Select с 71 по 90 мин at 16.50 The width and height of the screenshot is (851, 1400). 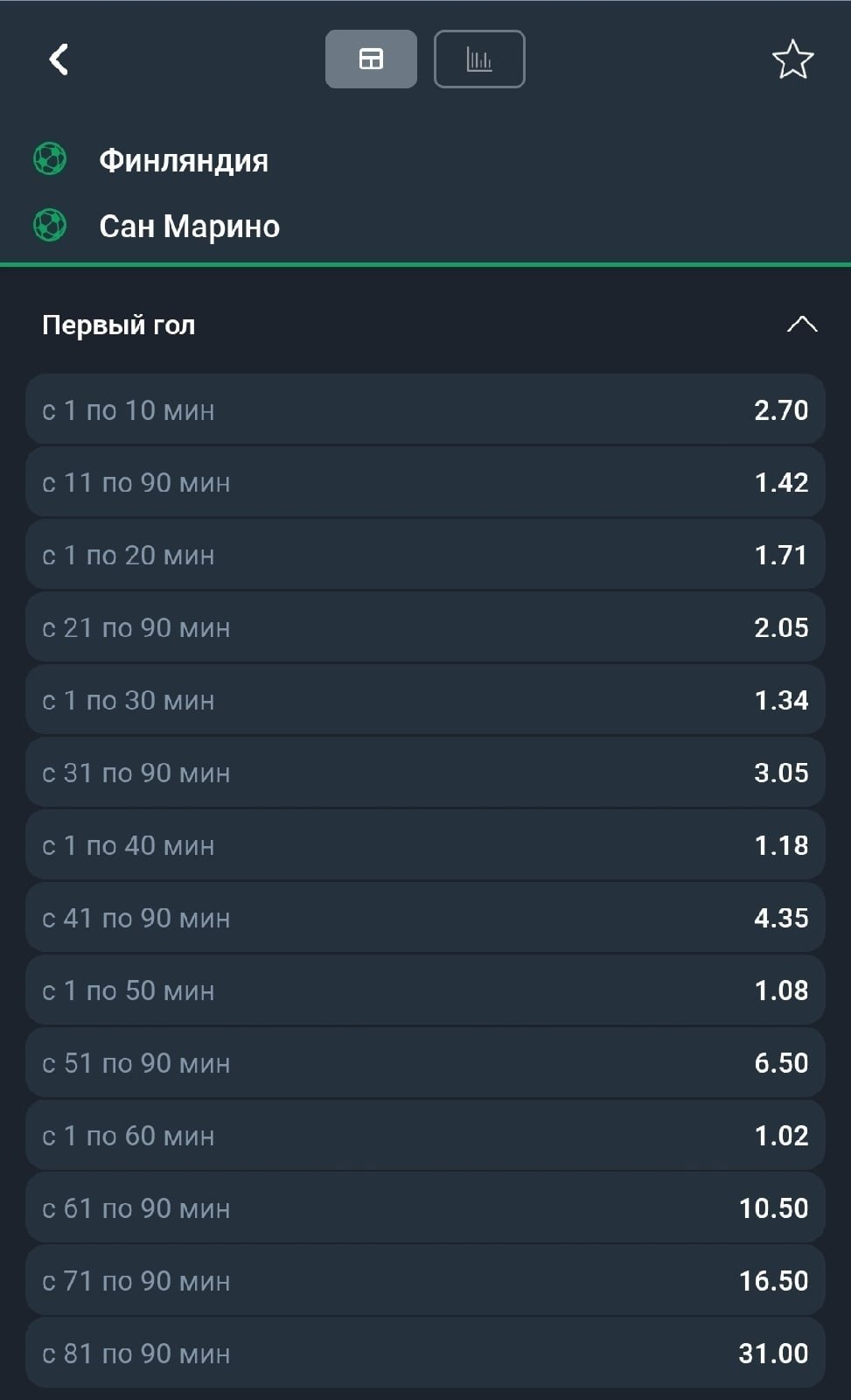coord(425,1281)
